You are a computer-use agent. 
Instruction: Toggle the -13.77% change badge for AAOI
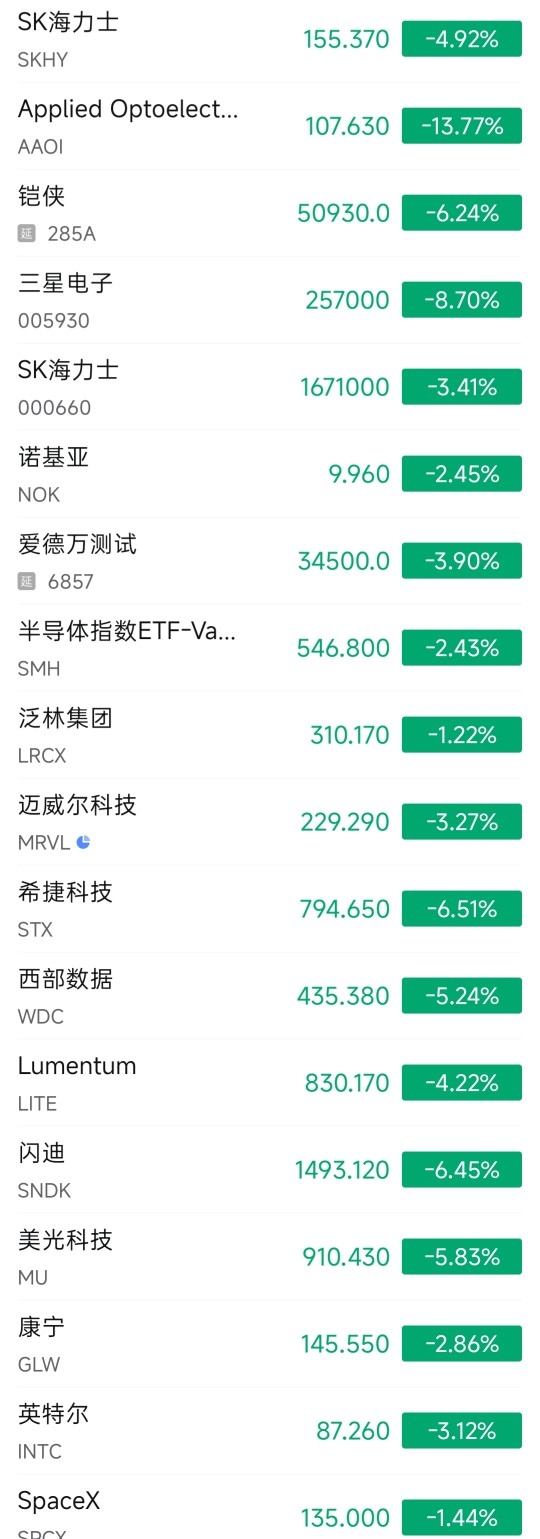[462, 127]
